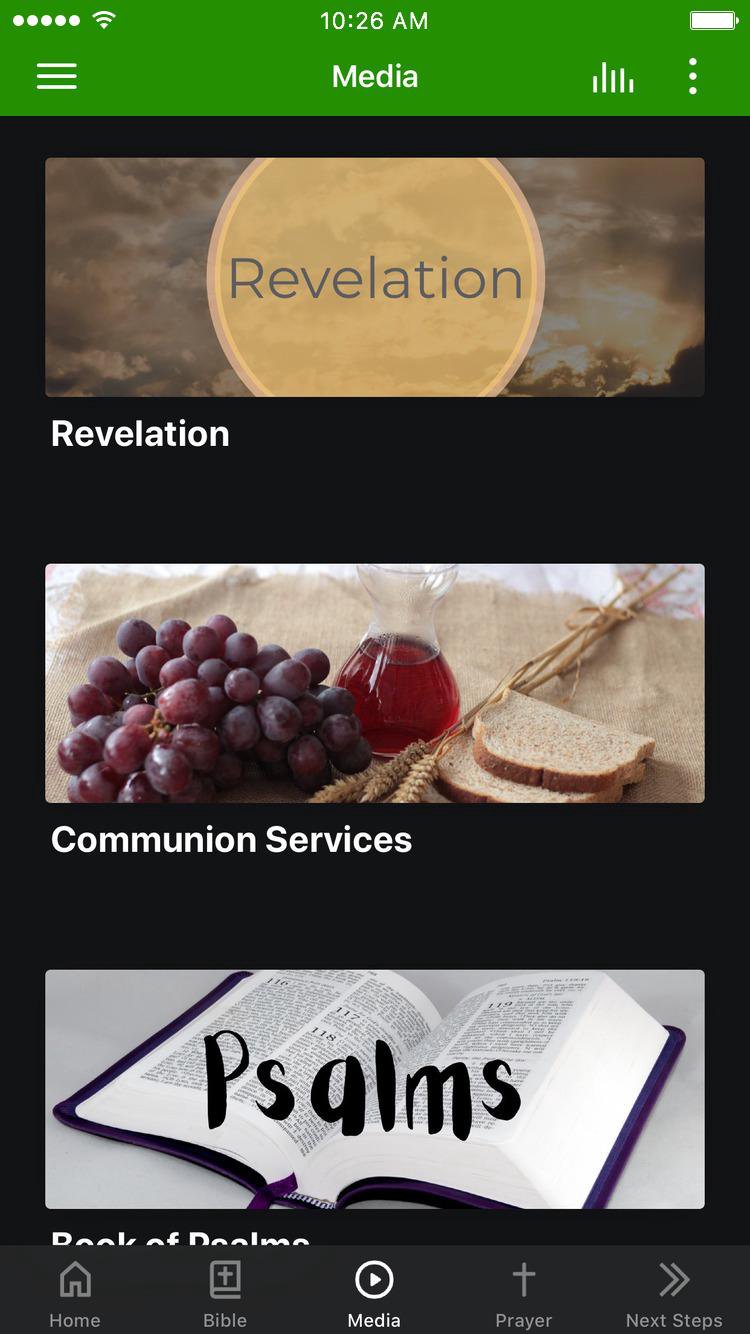Open the now playing equalizer icon
This screenshot has height=1334, width=750.
pyautogui.click(x=612, y=77)
